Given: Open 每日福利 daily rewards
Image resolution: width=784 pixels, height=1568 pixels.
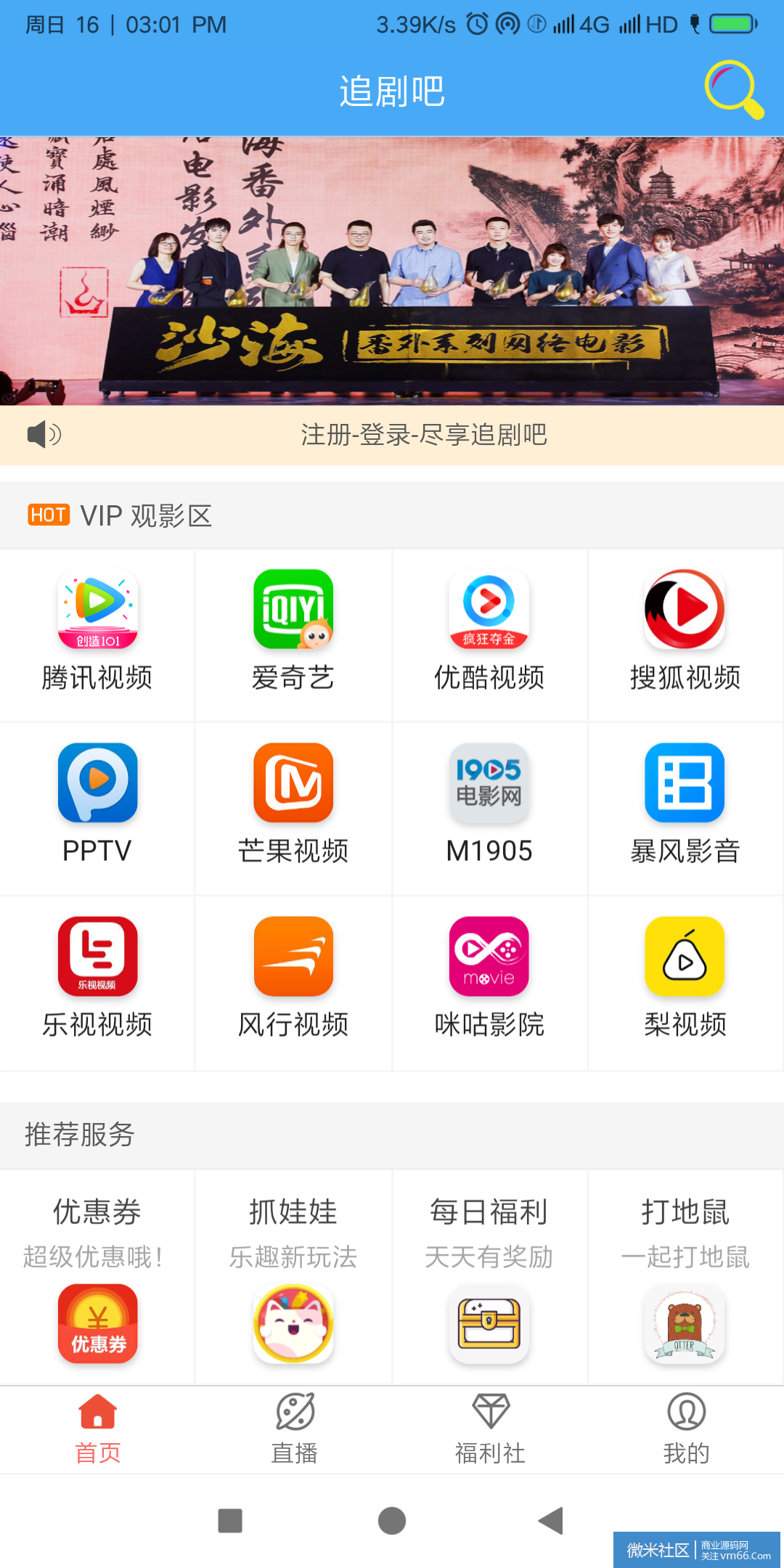Looking at the screenshot, I should coord(489,1278).
